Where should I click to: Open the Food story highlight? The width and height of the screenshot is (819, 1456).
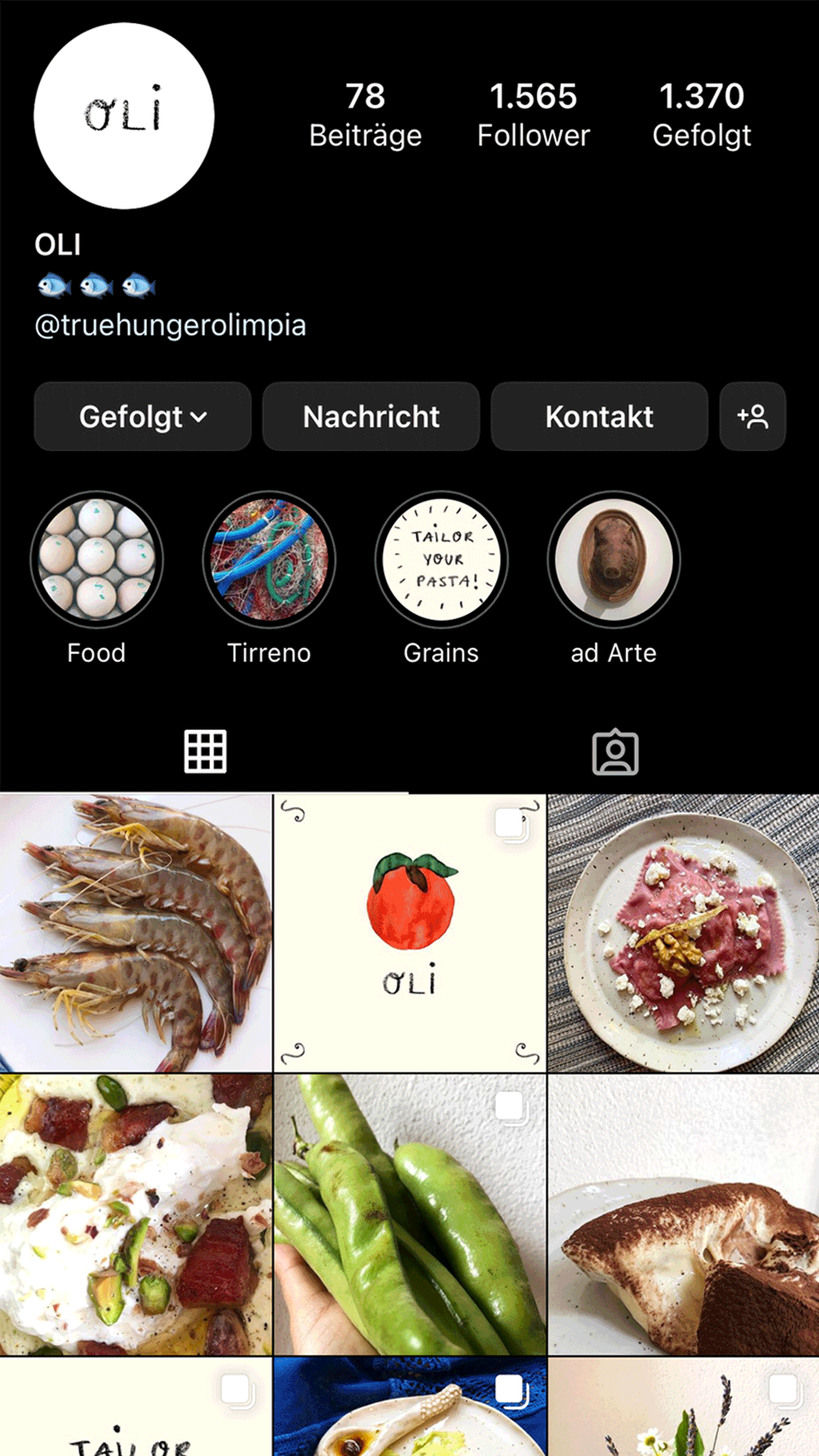coord(96,560)
